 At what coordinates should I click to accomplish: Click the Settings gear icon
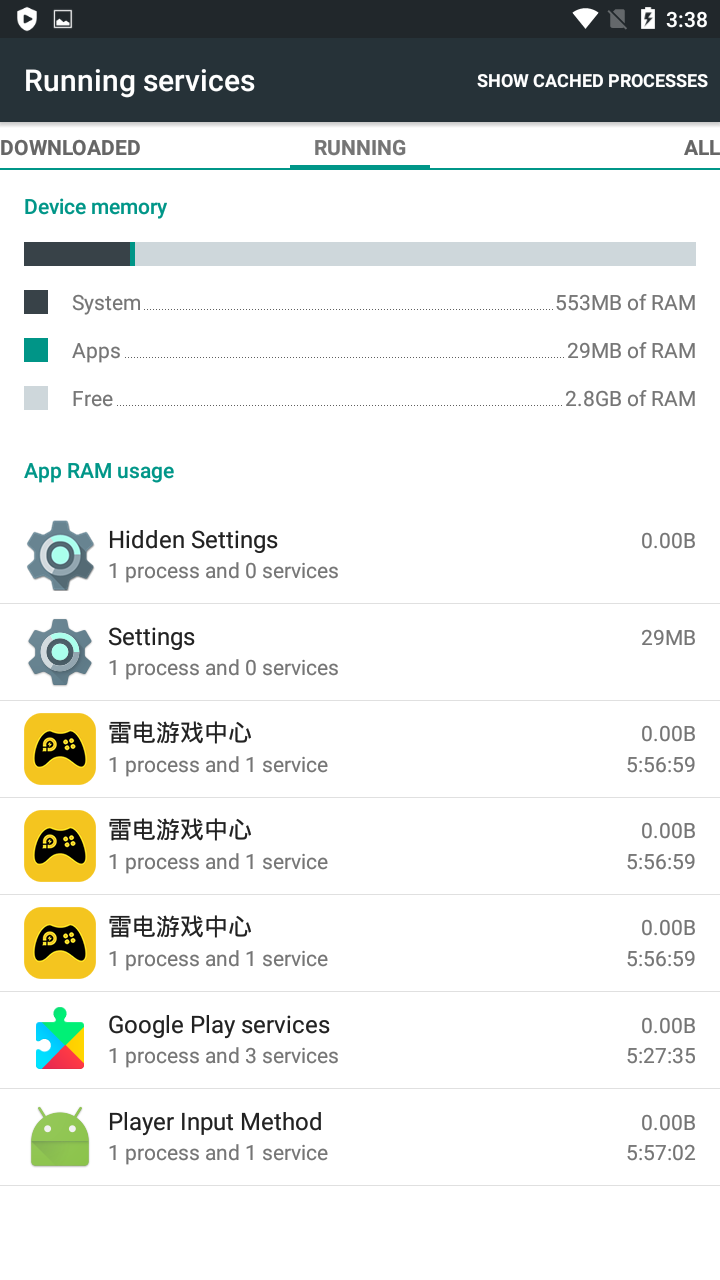[59, 651]
